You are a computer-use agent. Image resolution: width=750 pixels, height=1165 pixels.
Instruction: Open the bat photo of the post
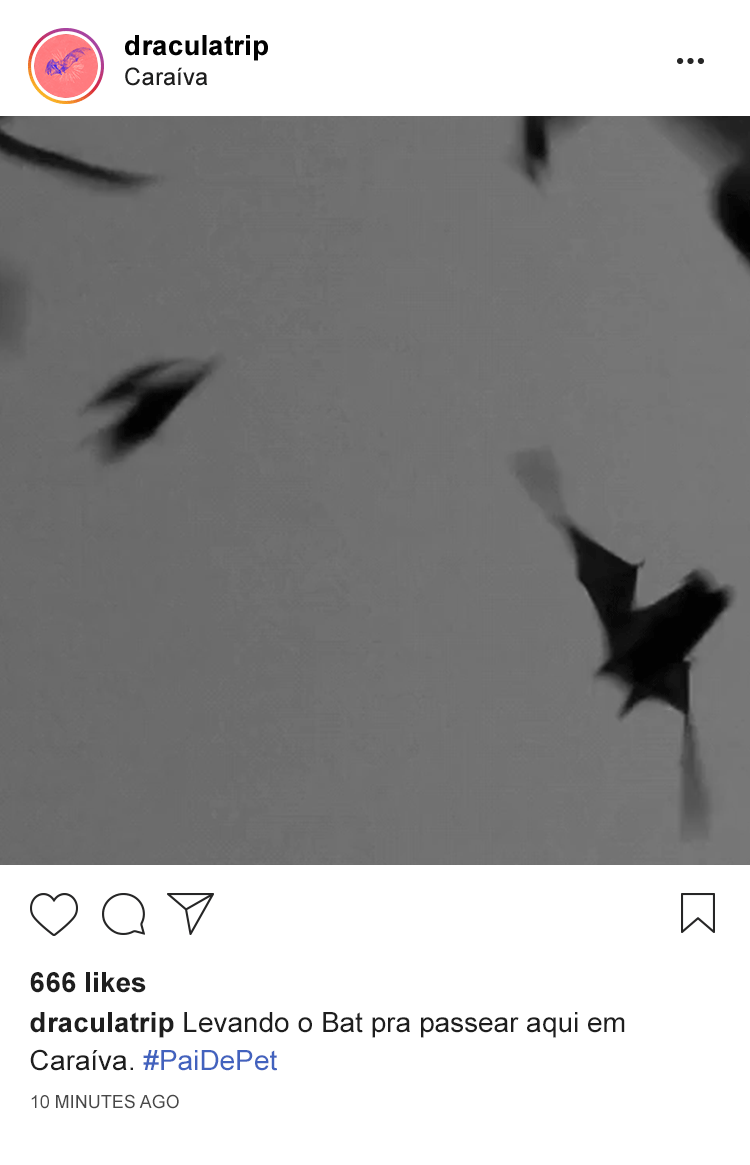click(x=375, y=490)
